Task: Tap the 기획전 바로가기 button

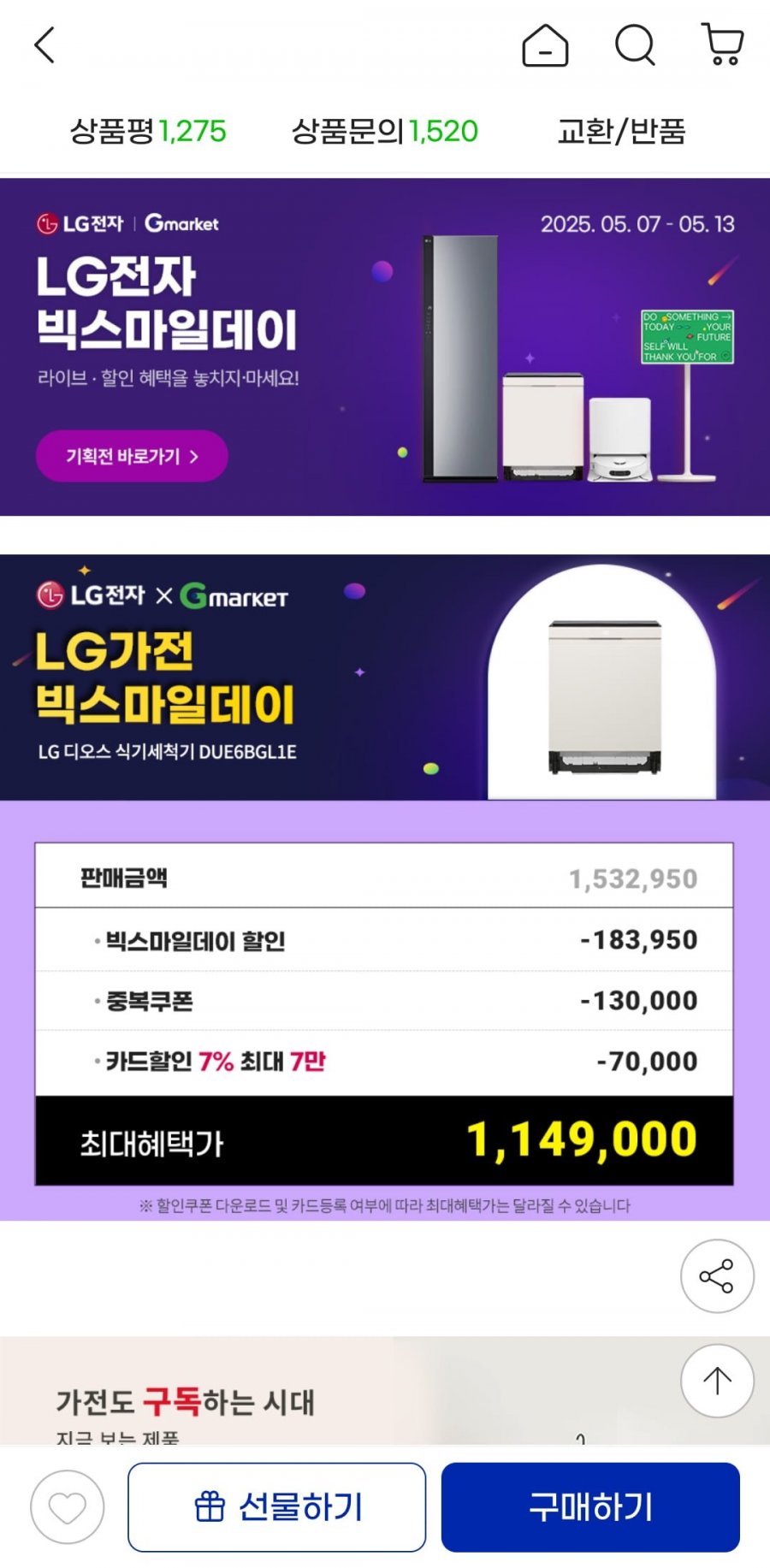Action: (132, 456)
